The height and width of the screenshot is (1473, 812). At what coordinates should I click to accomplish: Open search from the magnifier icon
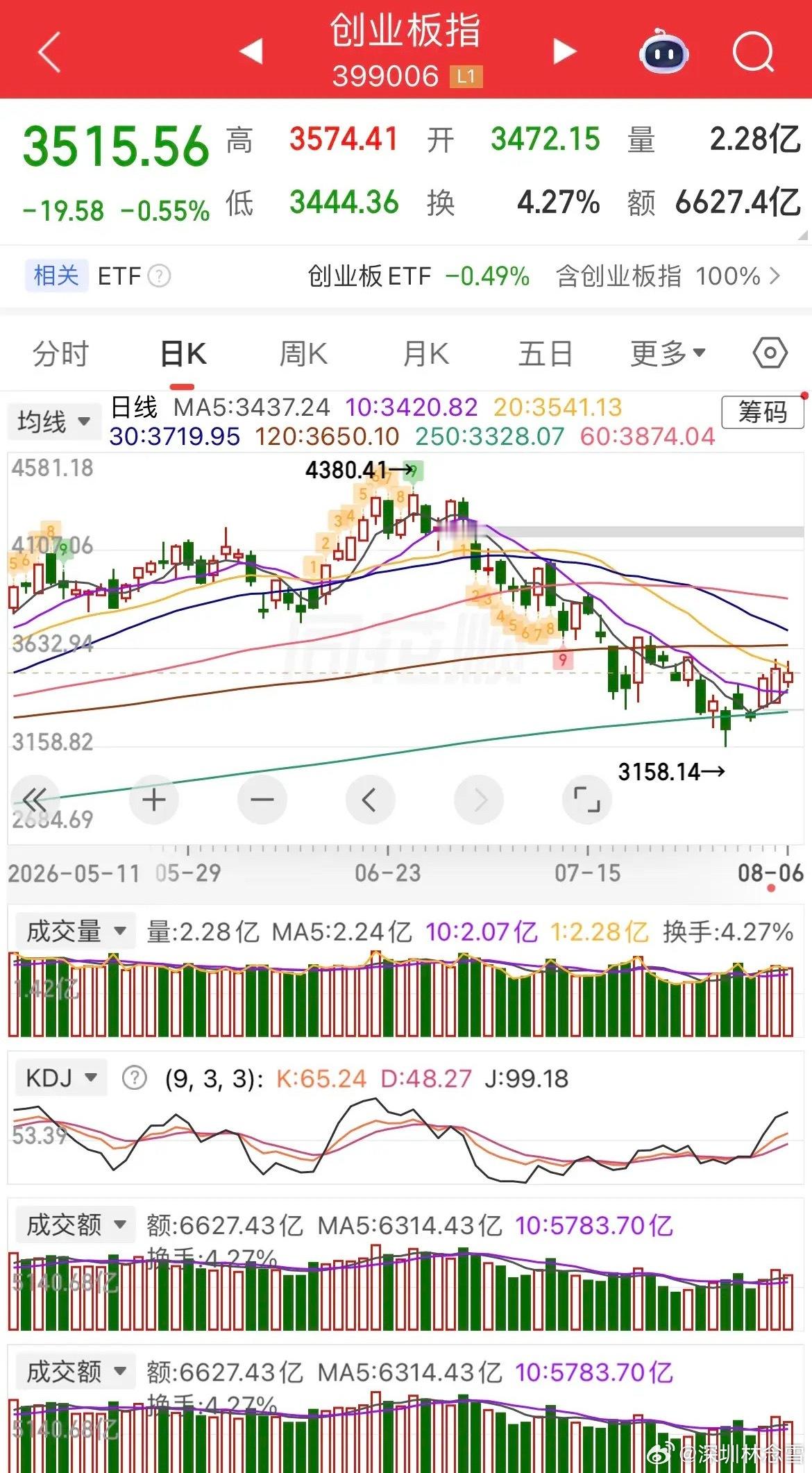[754, 51]
